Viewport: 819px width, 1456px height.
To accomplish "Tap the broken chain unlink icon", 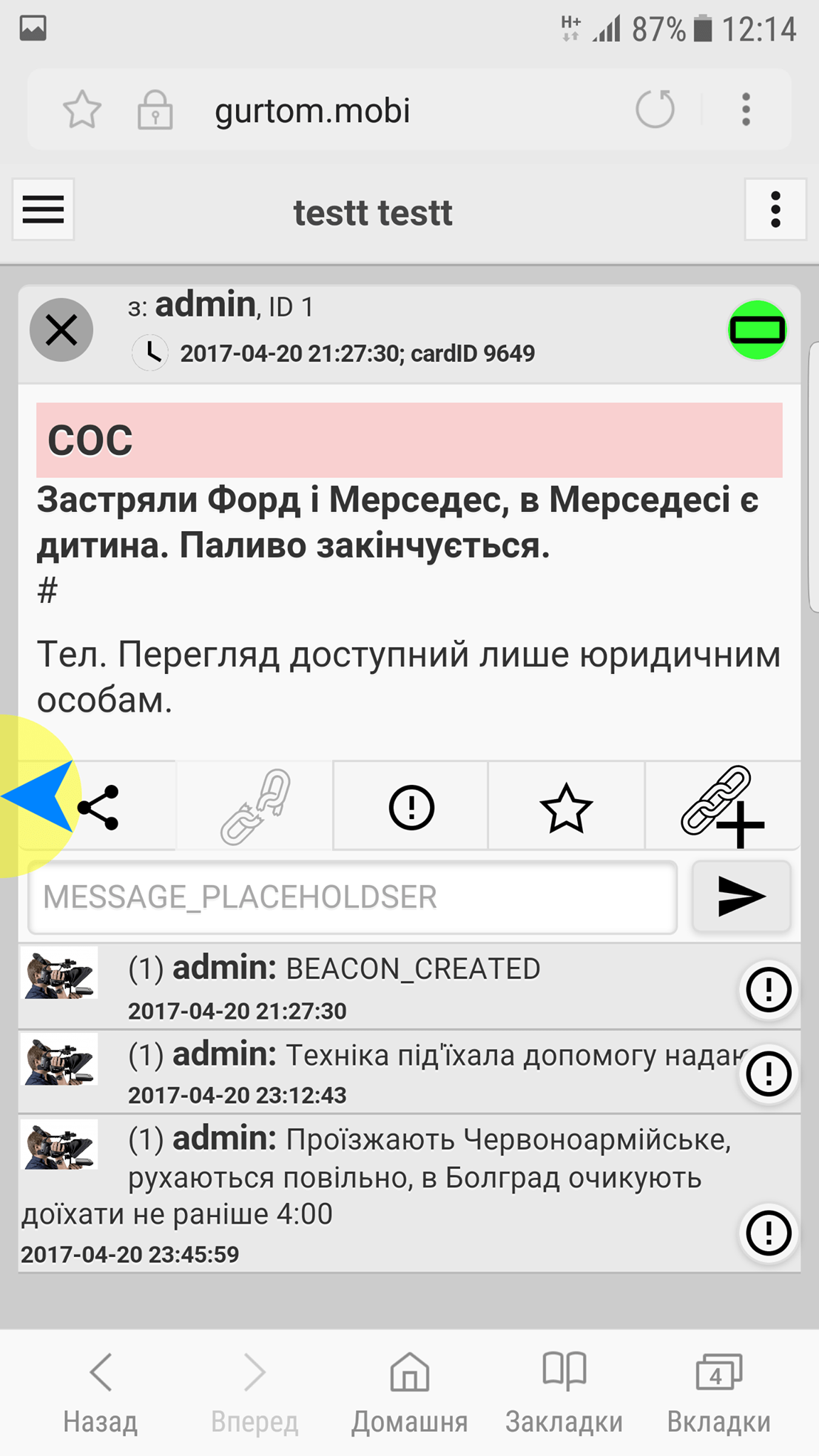I will [x=255, y=807].
